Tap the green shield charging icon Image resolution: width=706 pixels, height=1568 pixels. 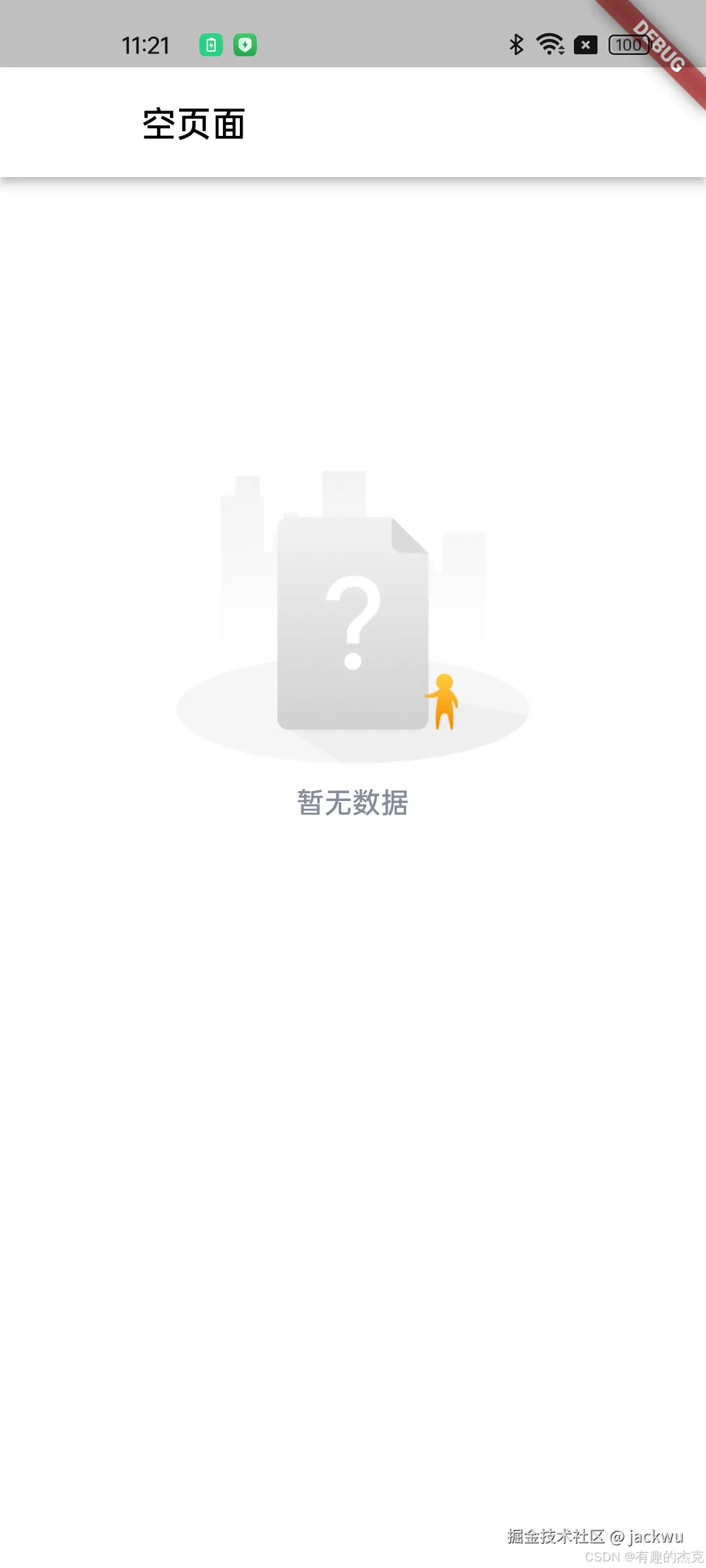pos(245,44)
